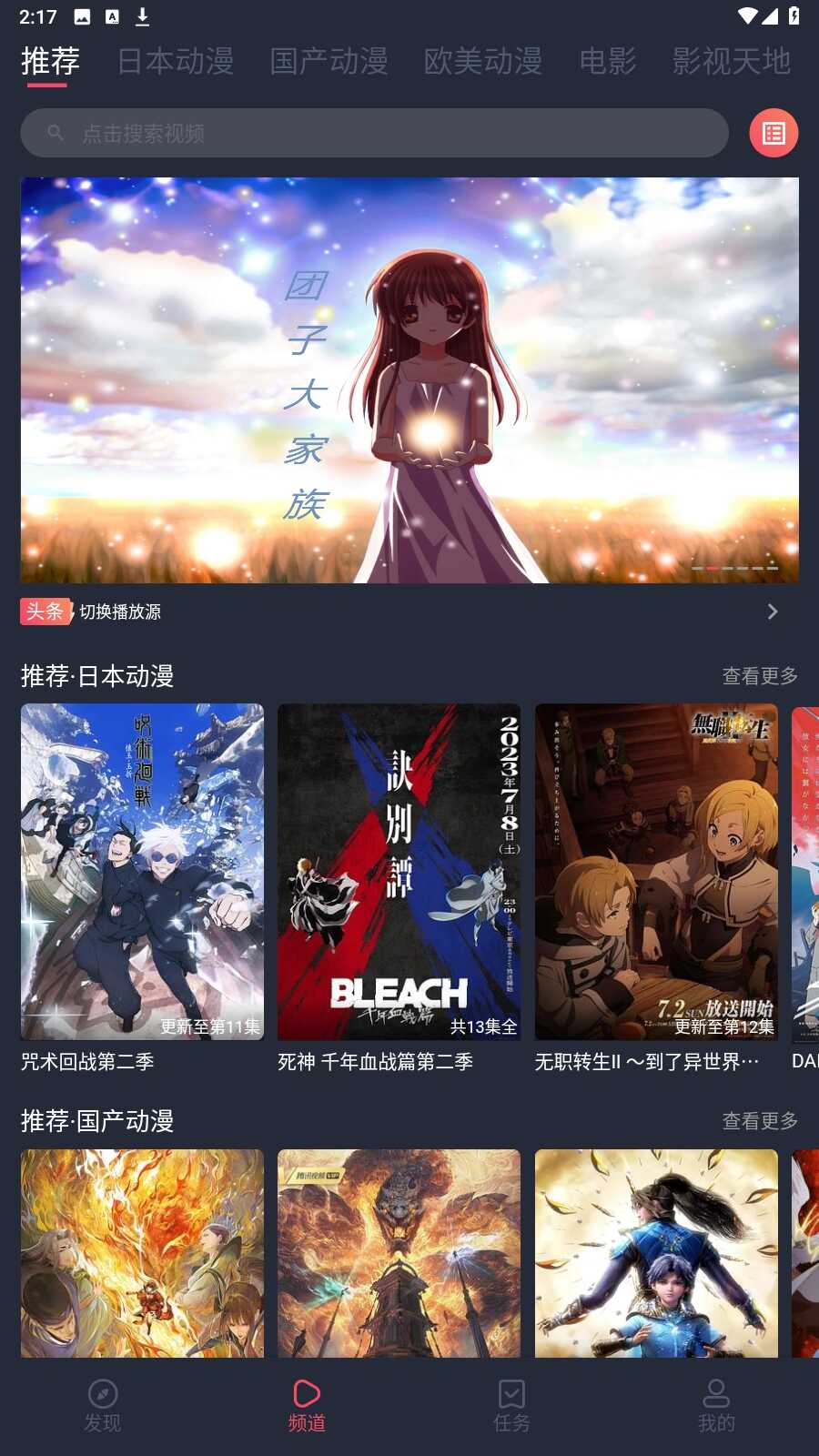Screen dimensions: 819x1456
Task: Open the 切换播放源 headline row
Action: (409, 612)
